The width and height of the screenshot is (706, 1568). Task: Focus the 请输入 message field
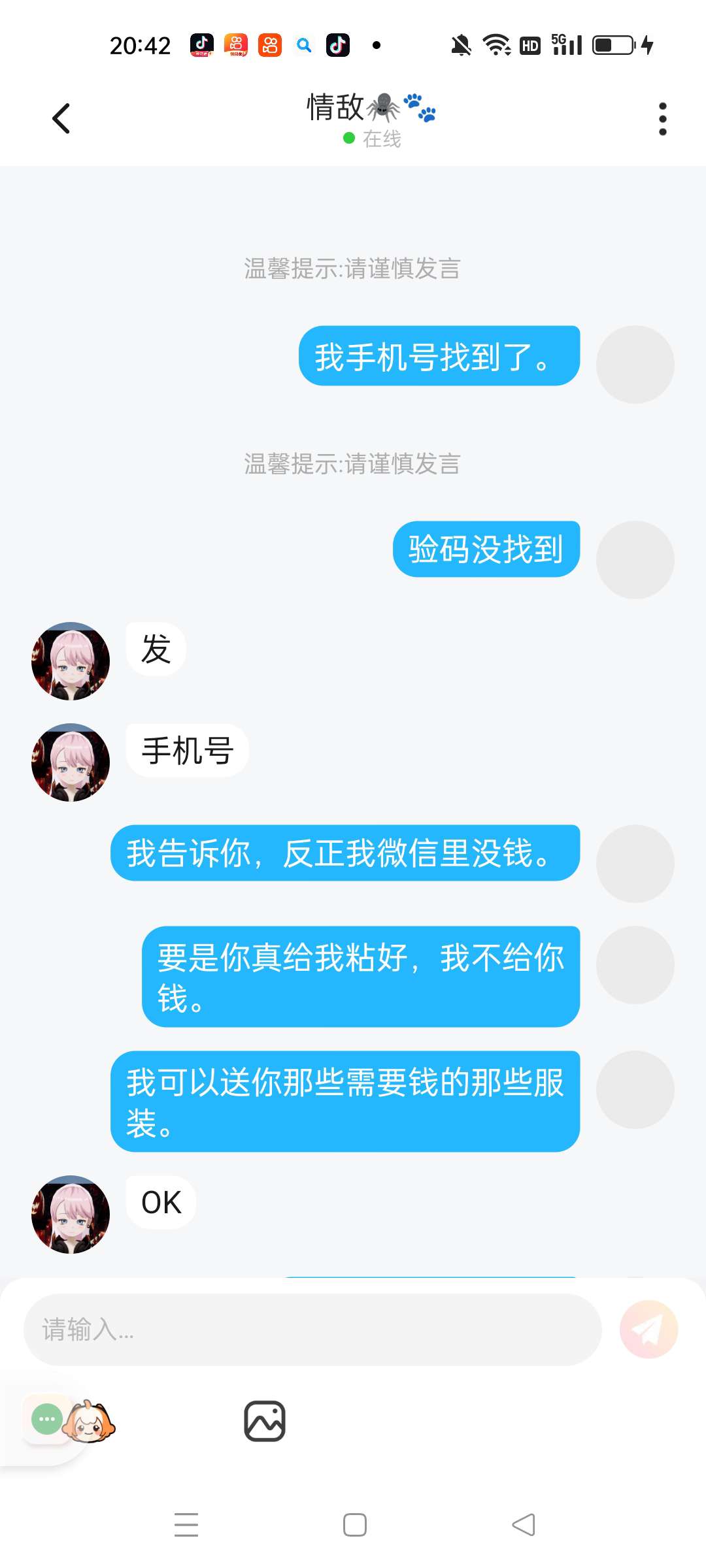point(312,1330)
